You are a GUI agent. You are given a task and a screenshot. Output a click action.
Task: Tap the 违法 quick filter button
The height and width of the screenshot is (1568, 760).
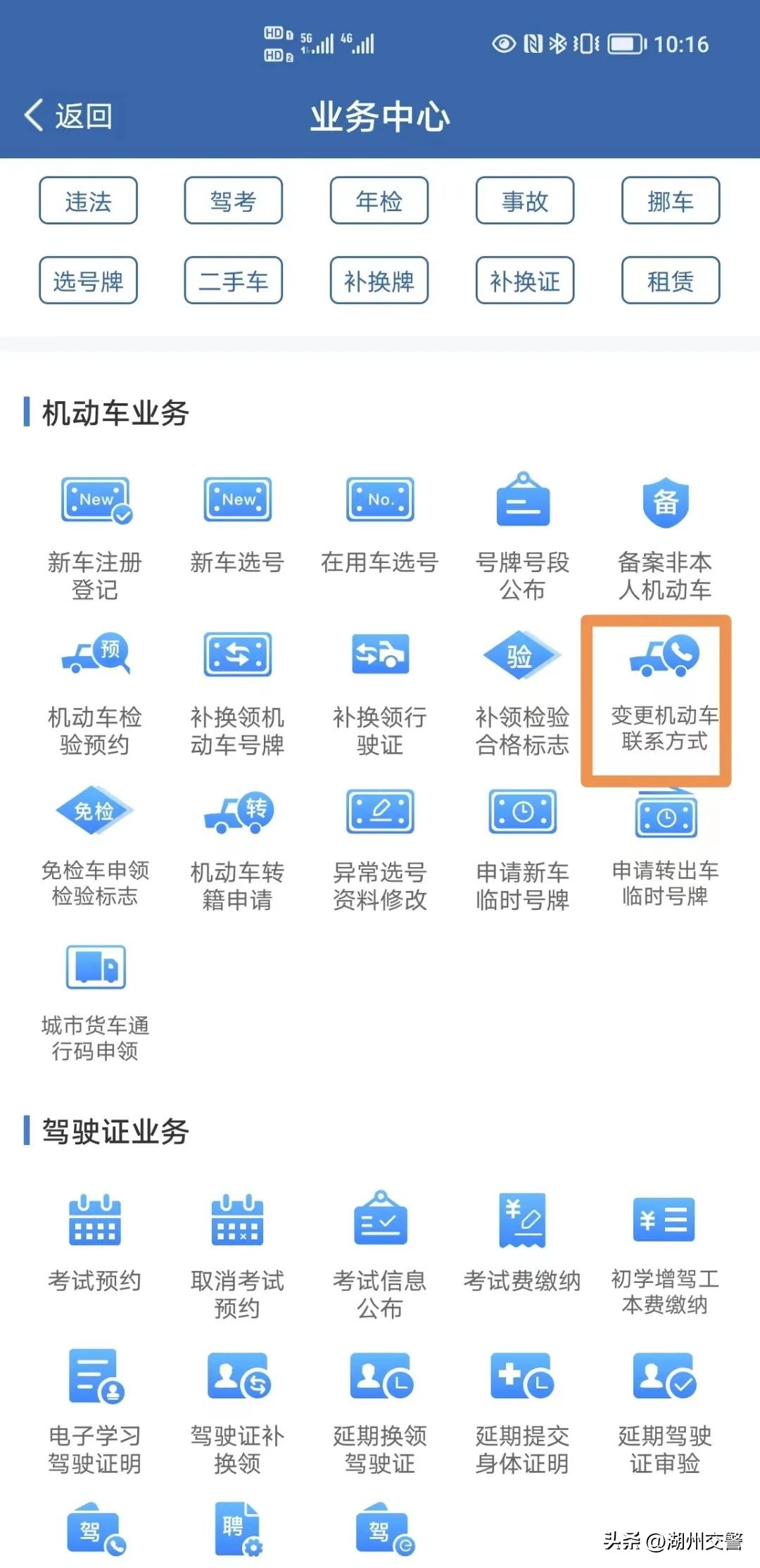point(89,201)
